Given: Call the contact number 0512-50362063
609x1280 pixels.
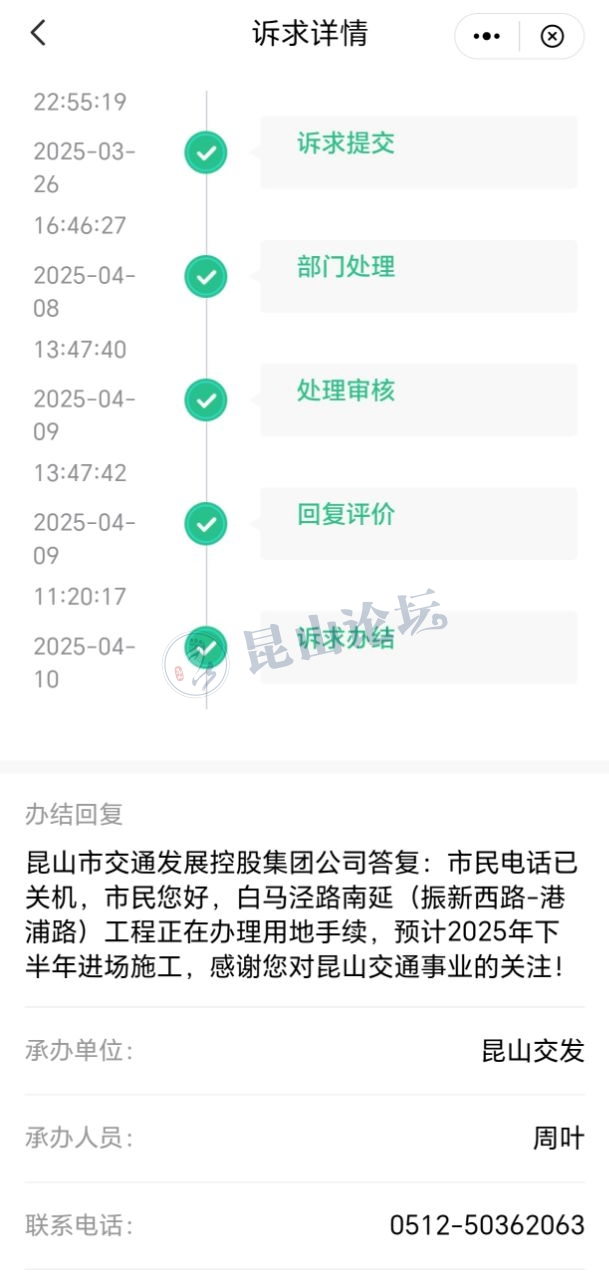Looking at the screenshot, I should (x=487, y=1224).
